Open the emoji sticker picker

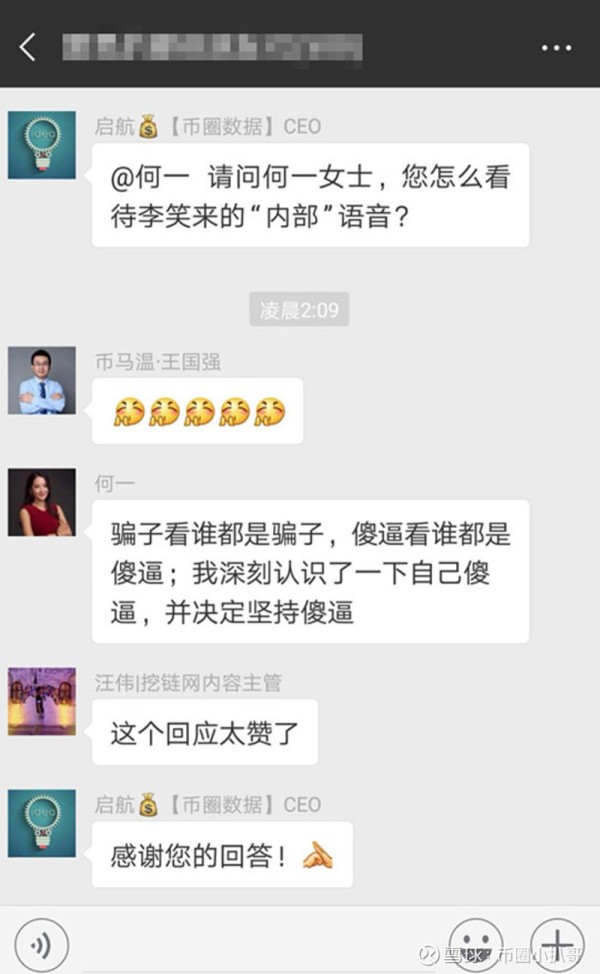pyautogui.click(x=475, y=945)
